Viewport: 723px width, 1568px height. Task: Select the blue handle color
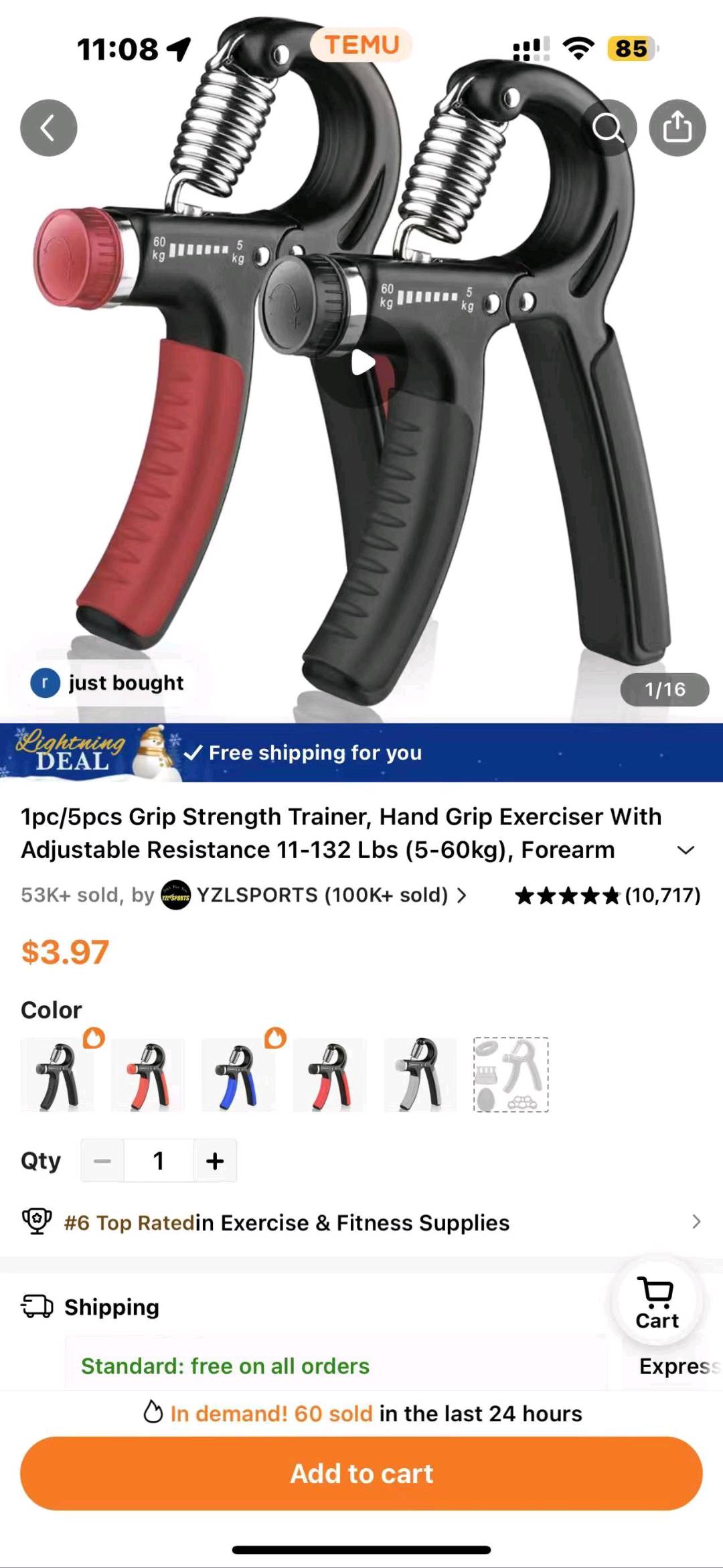(x=238, y=1075)
